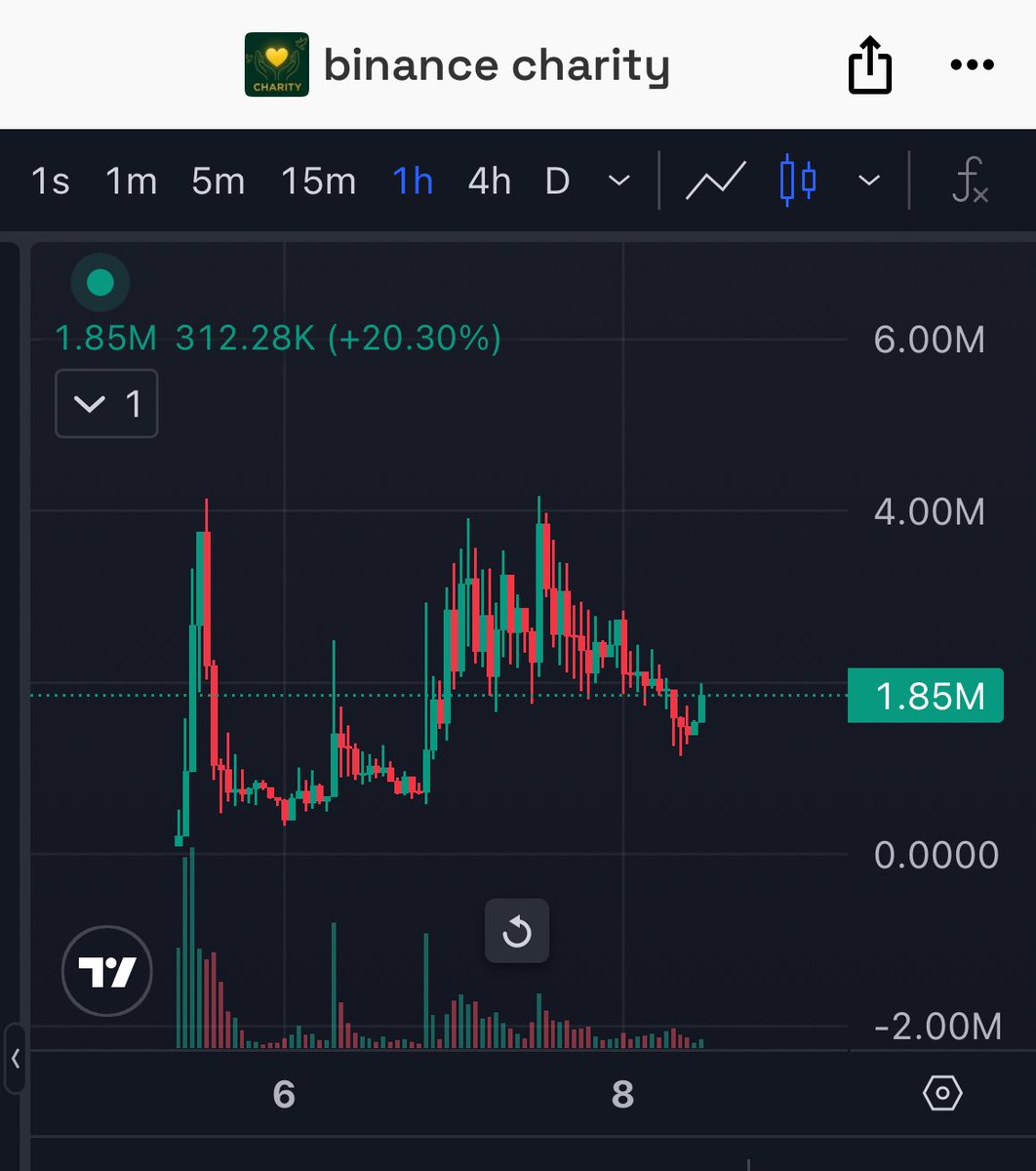The image size is (1036, 1171).
Task: Show the daily D chart
Action: [557, 182]
